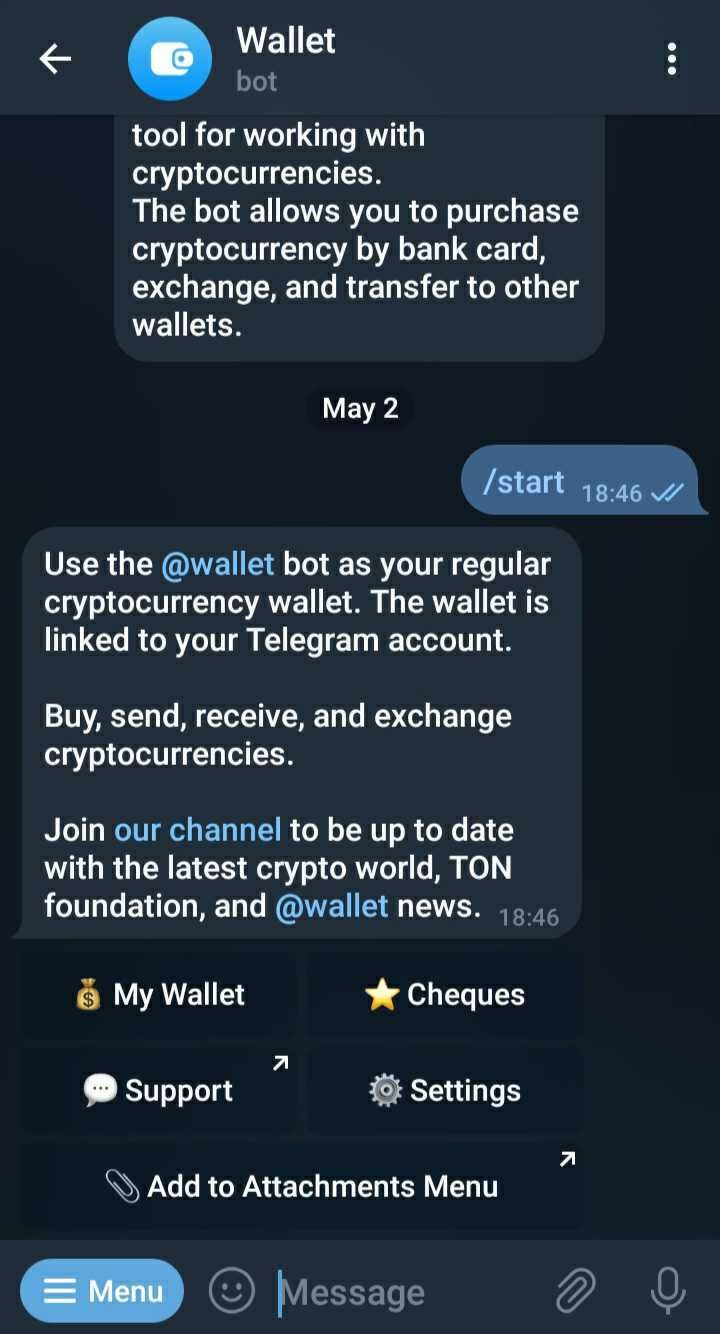
Task: Open the emoji picker
Action: tap(231, 1291)
